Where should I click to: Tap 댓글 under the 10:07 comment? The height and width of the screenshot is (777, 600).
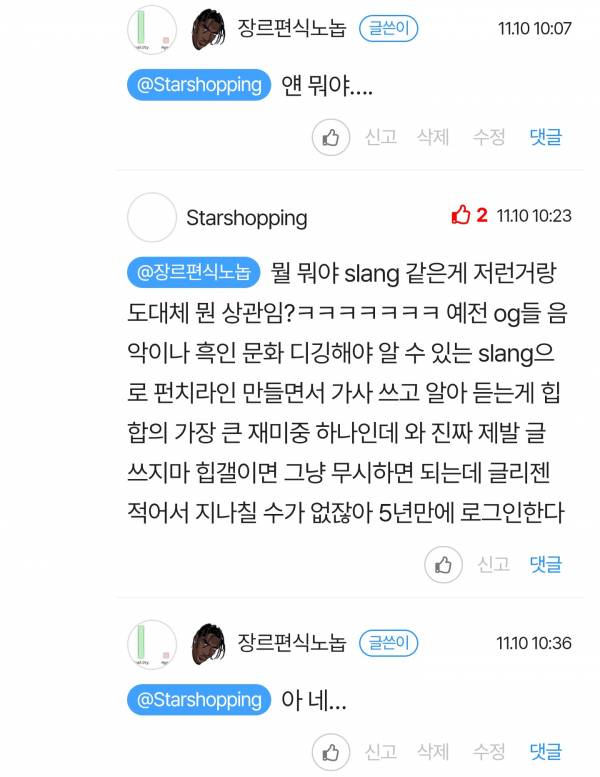pyautogui.click(x=546, y=137)
